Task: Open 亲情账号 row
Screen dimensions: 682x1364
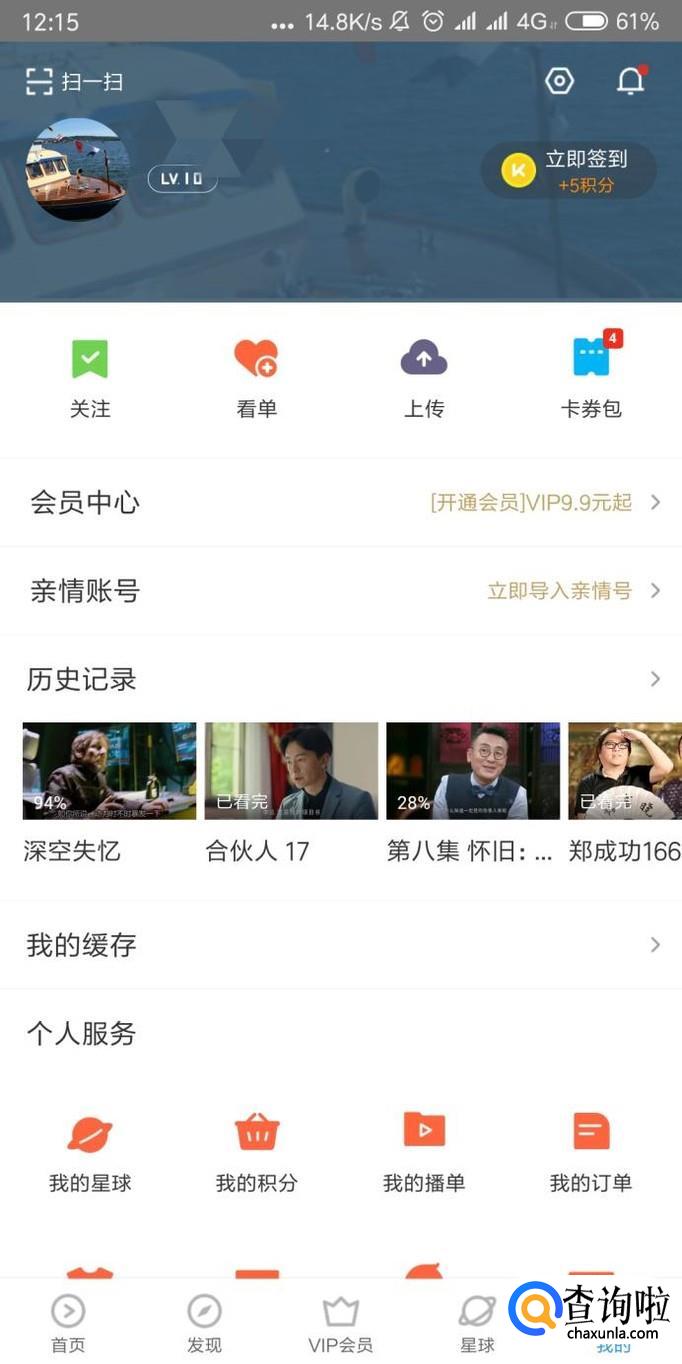Action: 340,590
